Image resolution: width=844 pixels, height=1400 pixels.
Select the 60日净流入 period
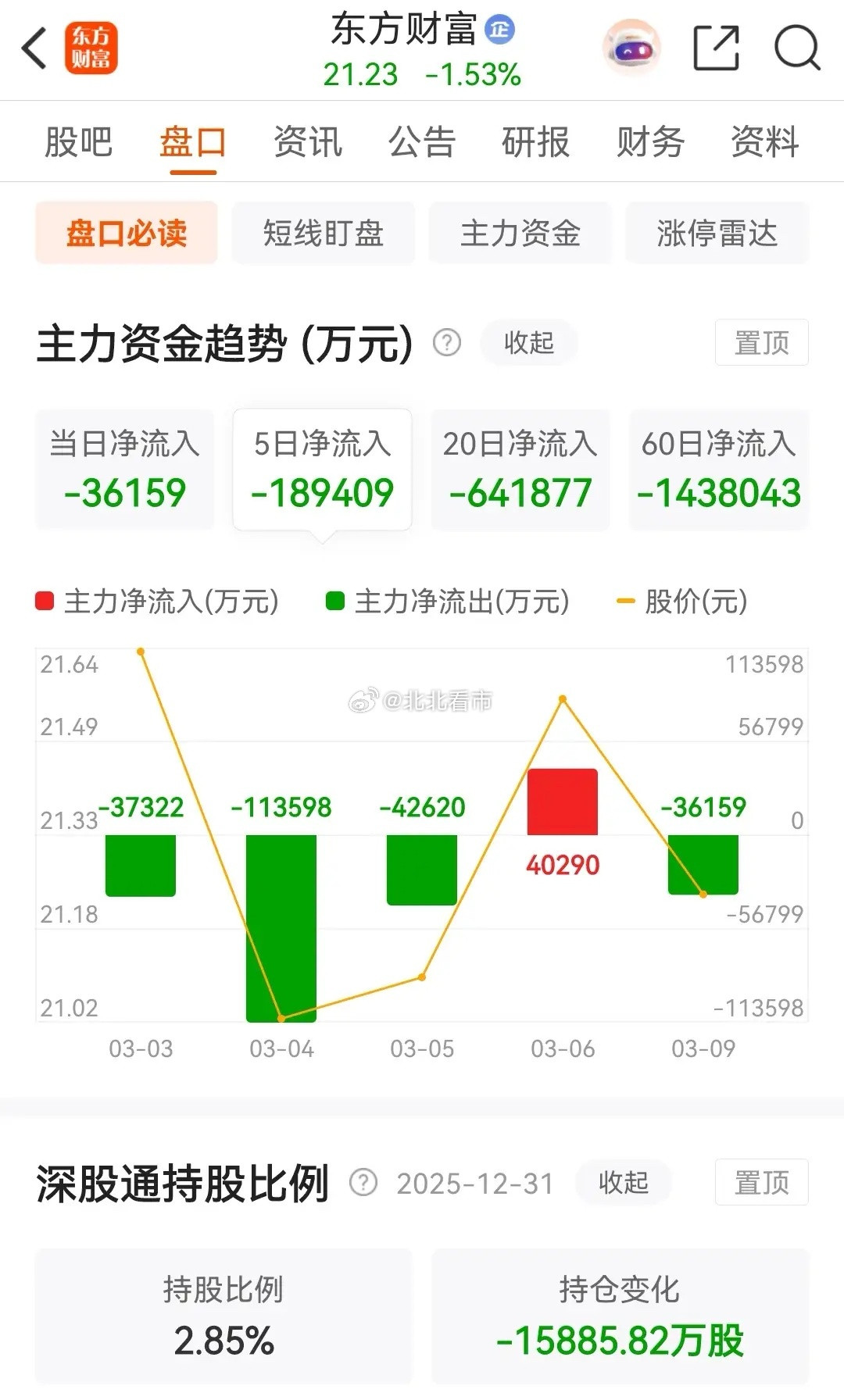tap(717, 467)
